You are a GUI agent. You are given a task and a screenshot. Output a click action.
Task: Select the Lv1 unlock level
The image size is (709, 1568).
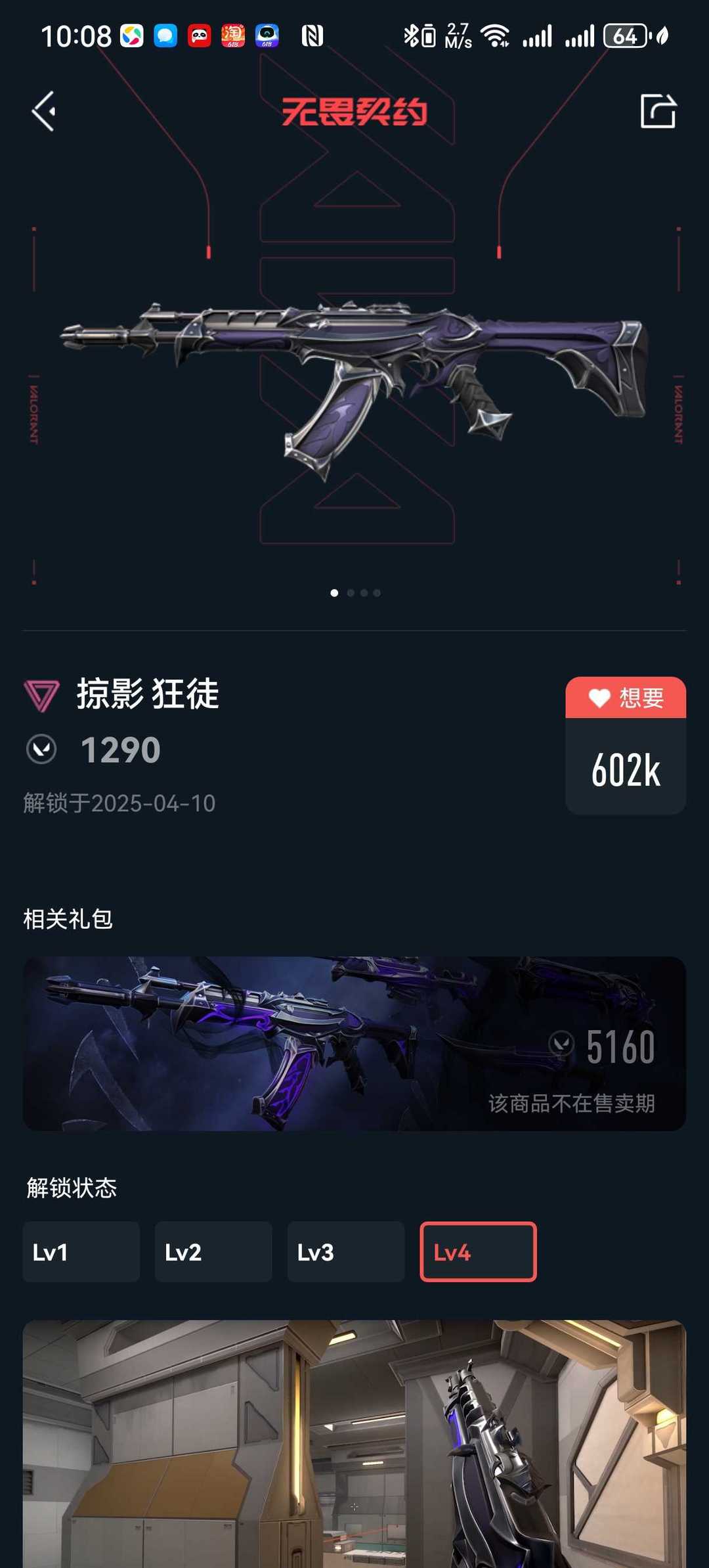81,1252
